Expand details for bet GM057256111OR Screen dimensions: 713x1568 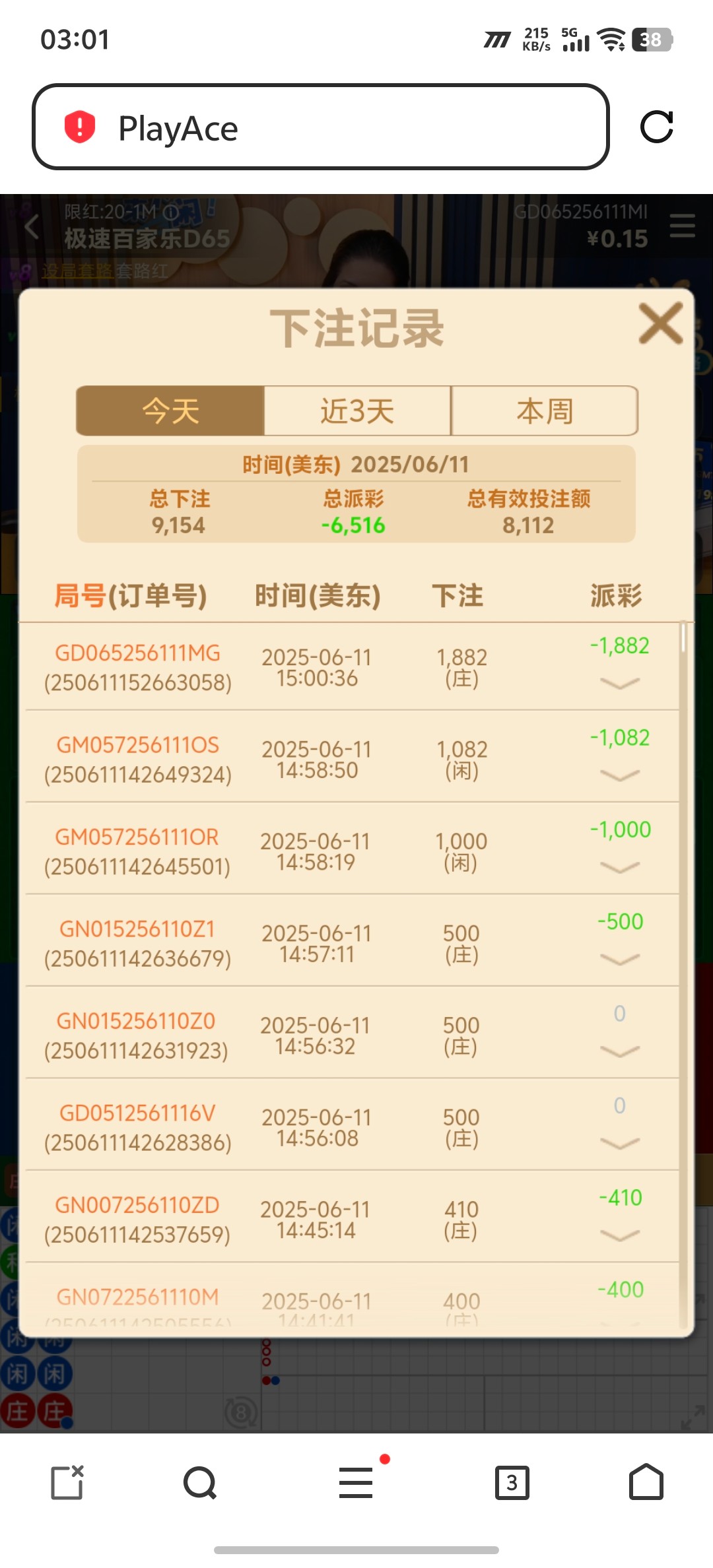pos(619,867)
